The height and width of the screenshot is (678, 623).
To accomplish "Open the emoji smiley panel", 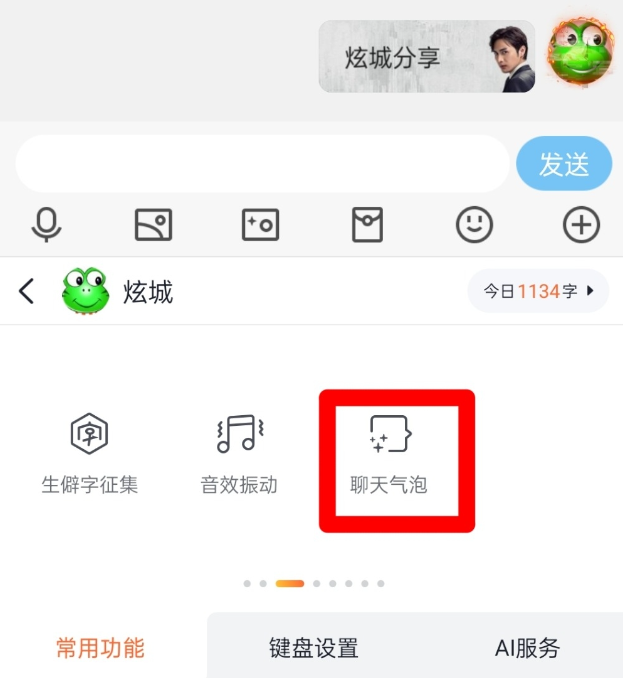I will point(474,225).
